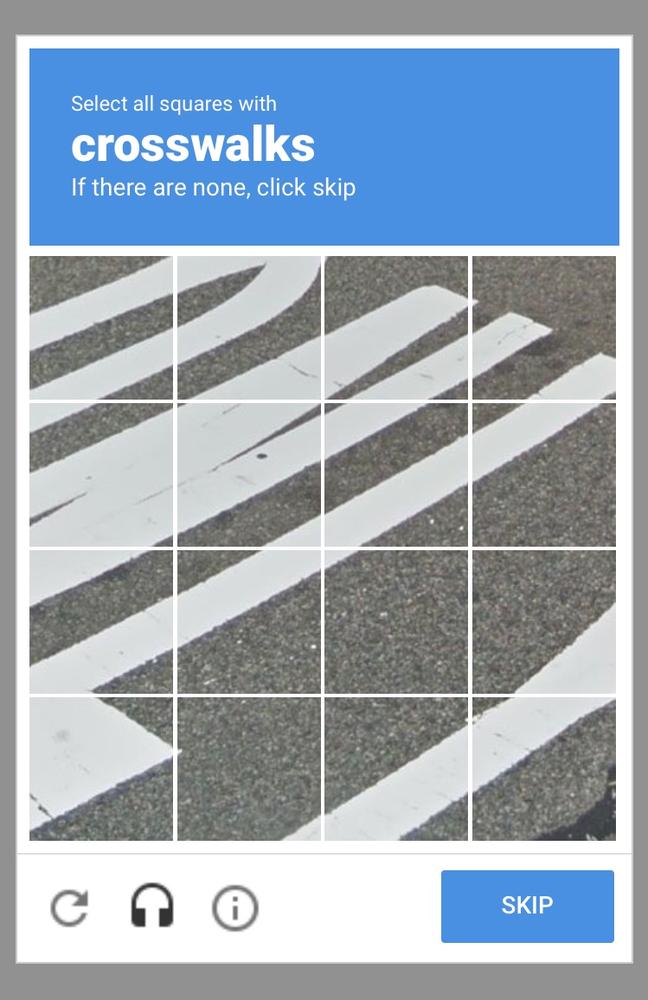This screenshot has height=1000, width=648.
Task: Tap the Skip button
Action: coord(527,906)
